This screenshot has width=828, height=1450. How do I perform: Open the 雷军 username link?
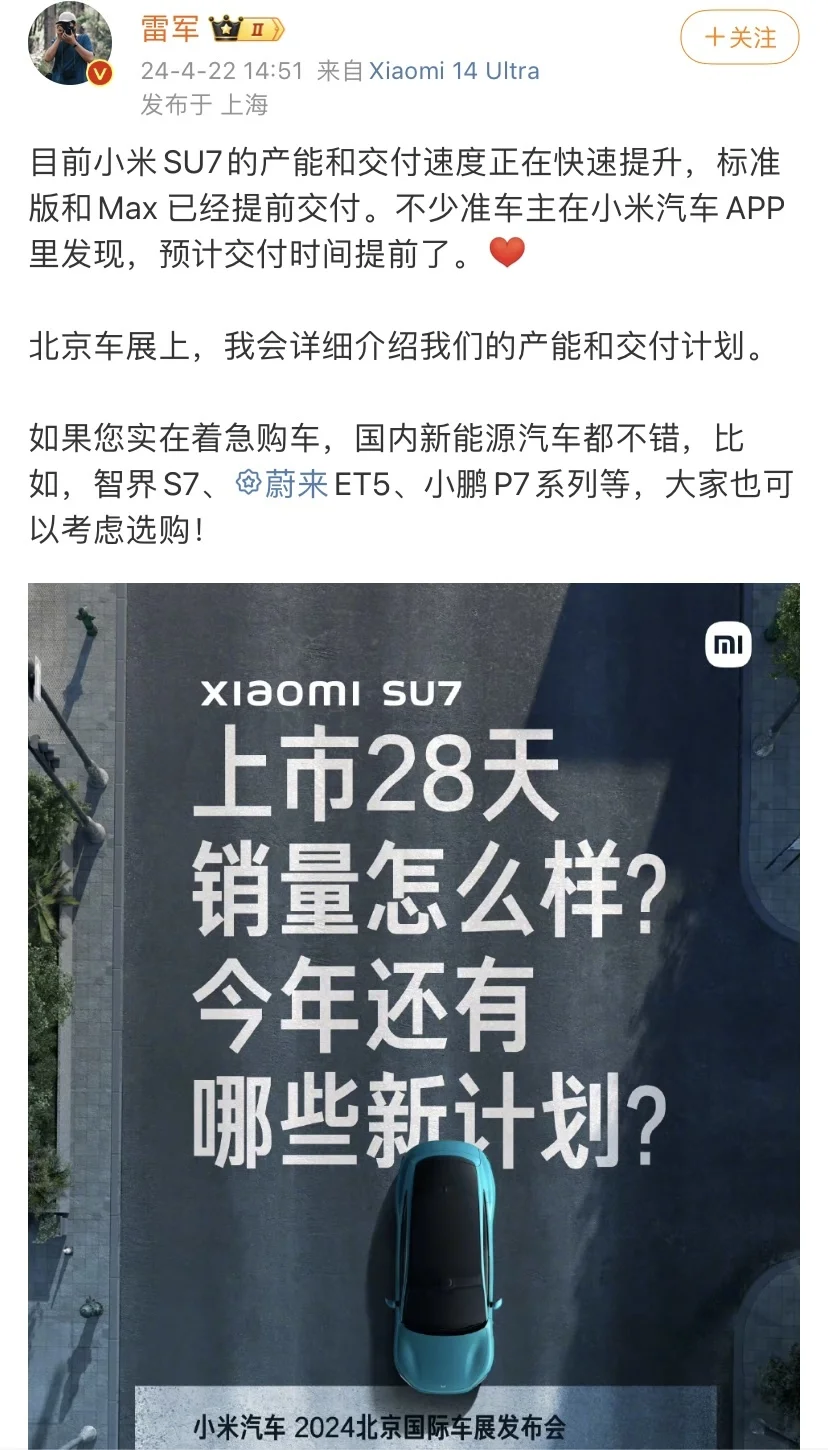click(171, 29)
